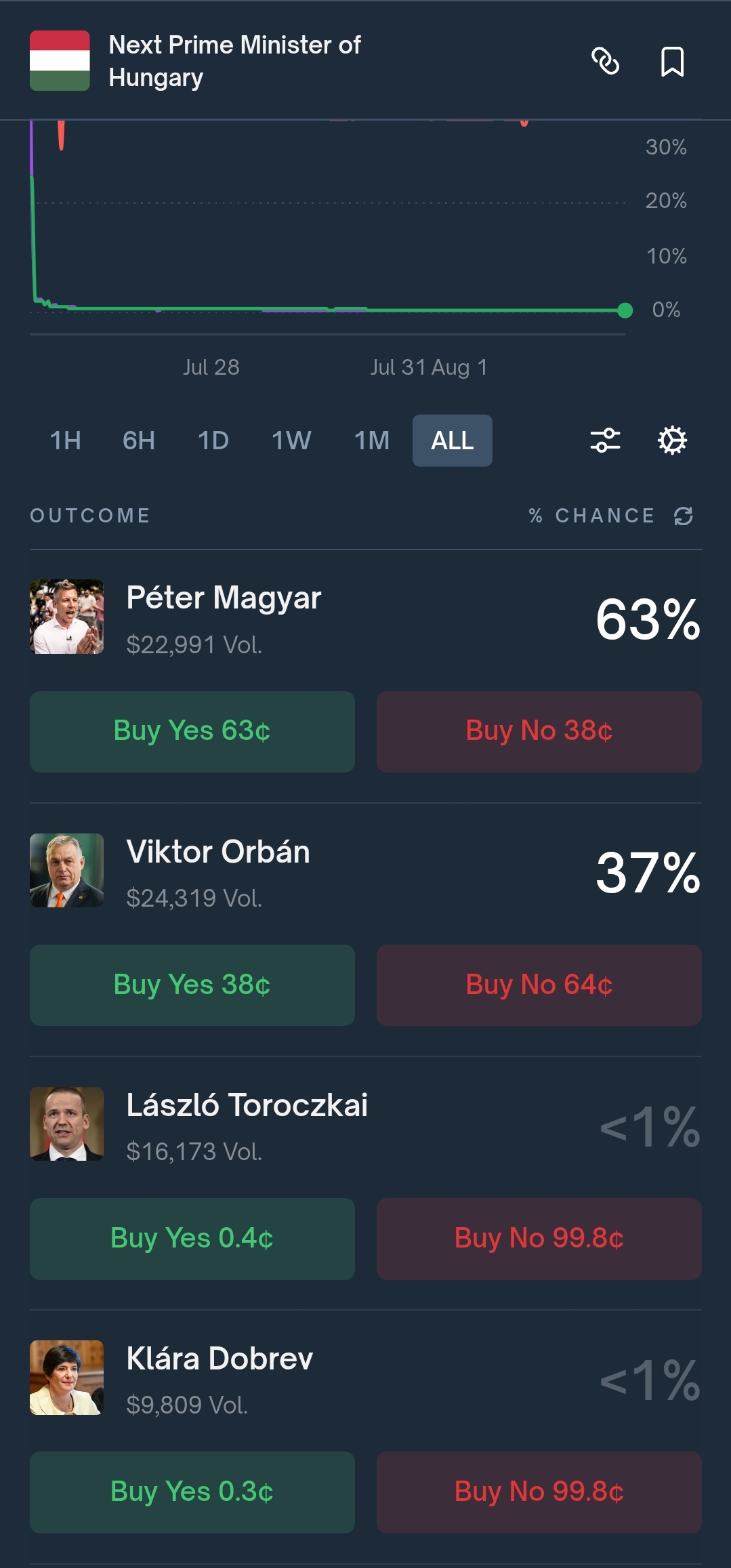Select the 6H chart range
This screenshot has height=1568, width=731.
tap(139, 440)
